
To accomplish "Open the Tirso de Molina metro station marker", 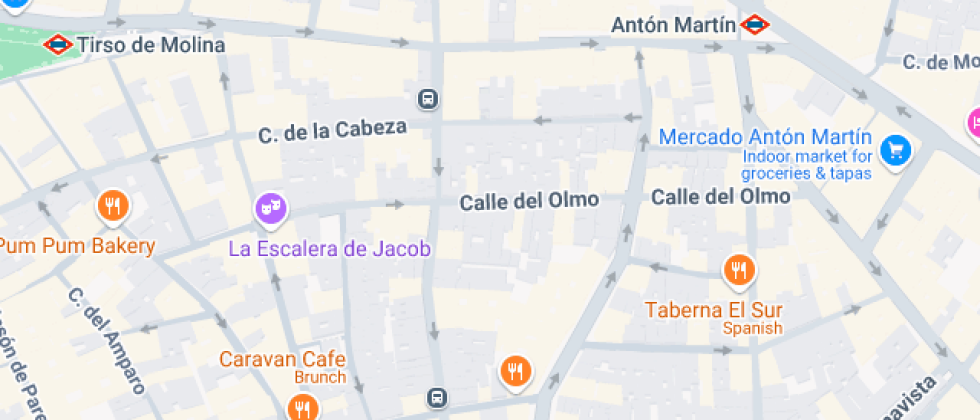I will click(x=57, y=44).
